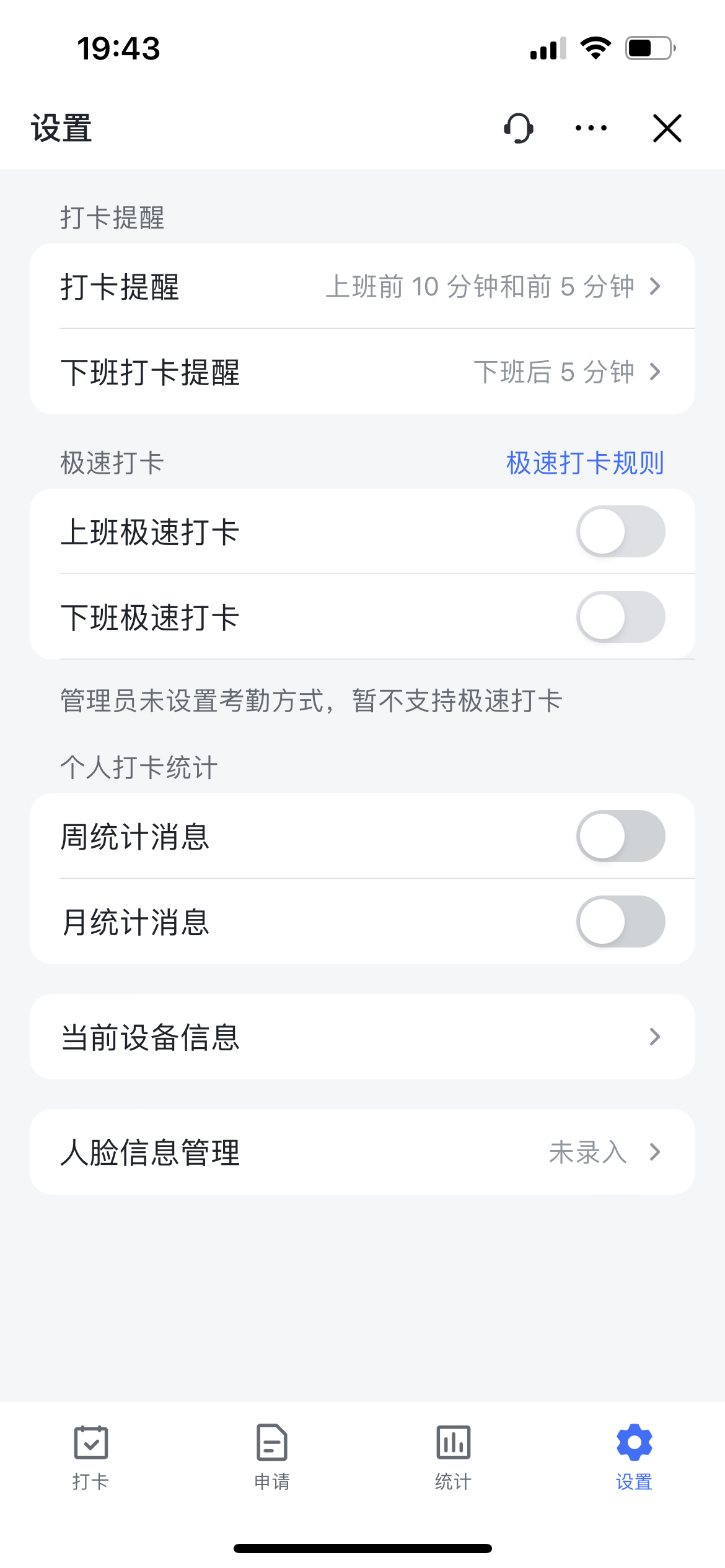Toggle 上班极速打卡 switch
The width and height of the screenshot is (725, 1568).
(x=621, y=531)
